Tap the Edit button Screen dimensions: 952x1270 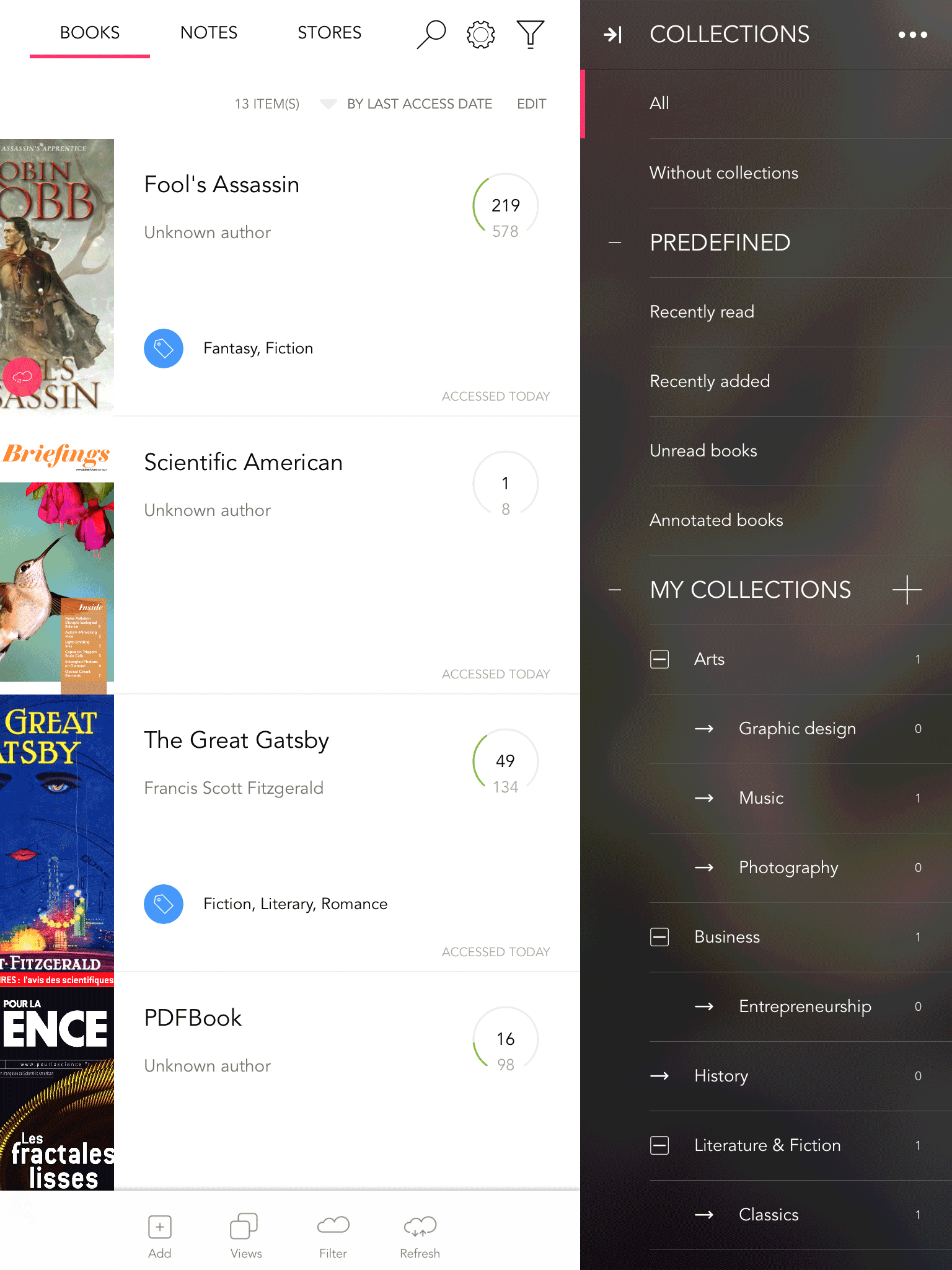[531, 104]
